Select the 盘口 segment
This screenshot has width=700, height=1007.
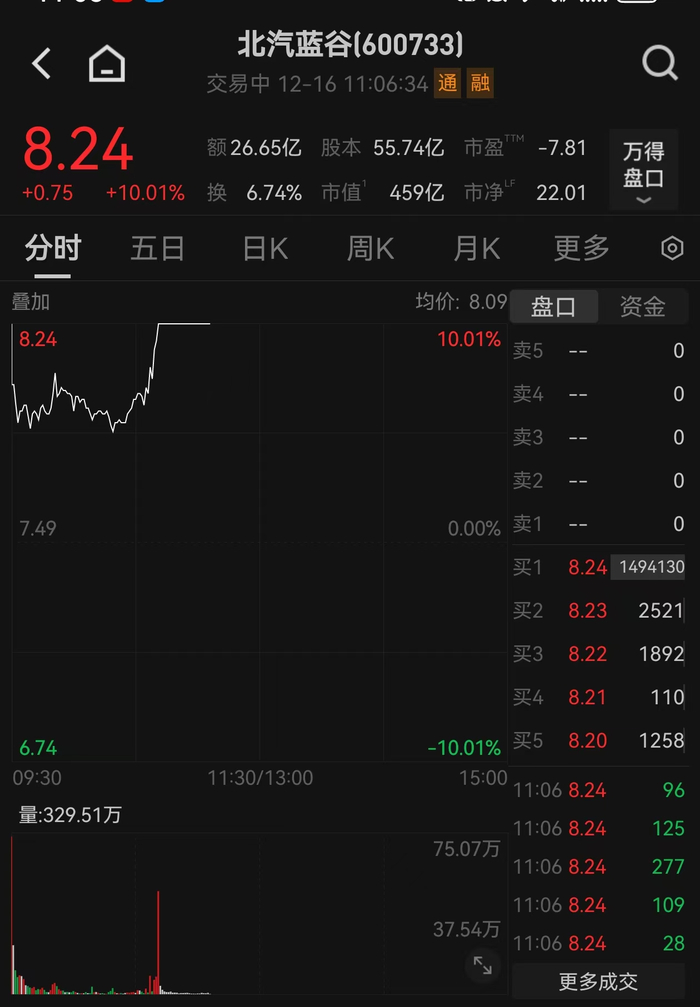pyautogui.click(x=554, y=307)
